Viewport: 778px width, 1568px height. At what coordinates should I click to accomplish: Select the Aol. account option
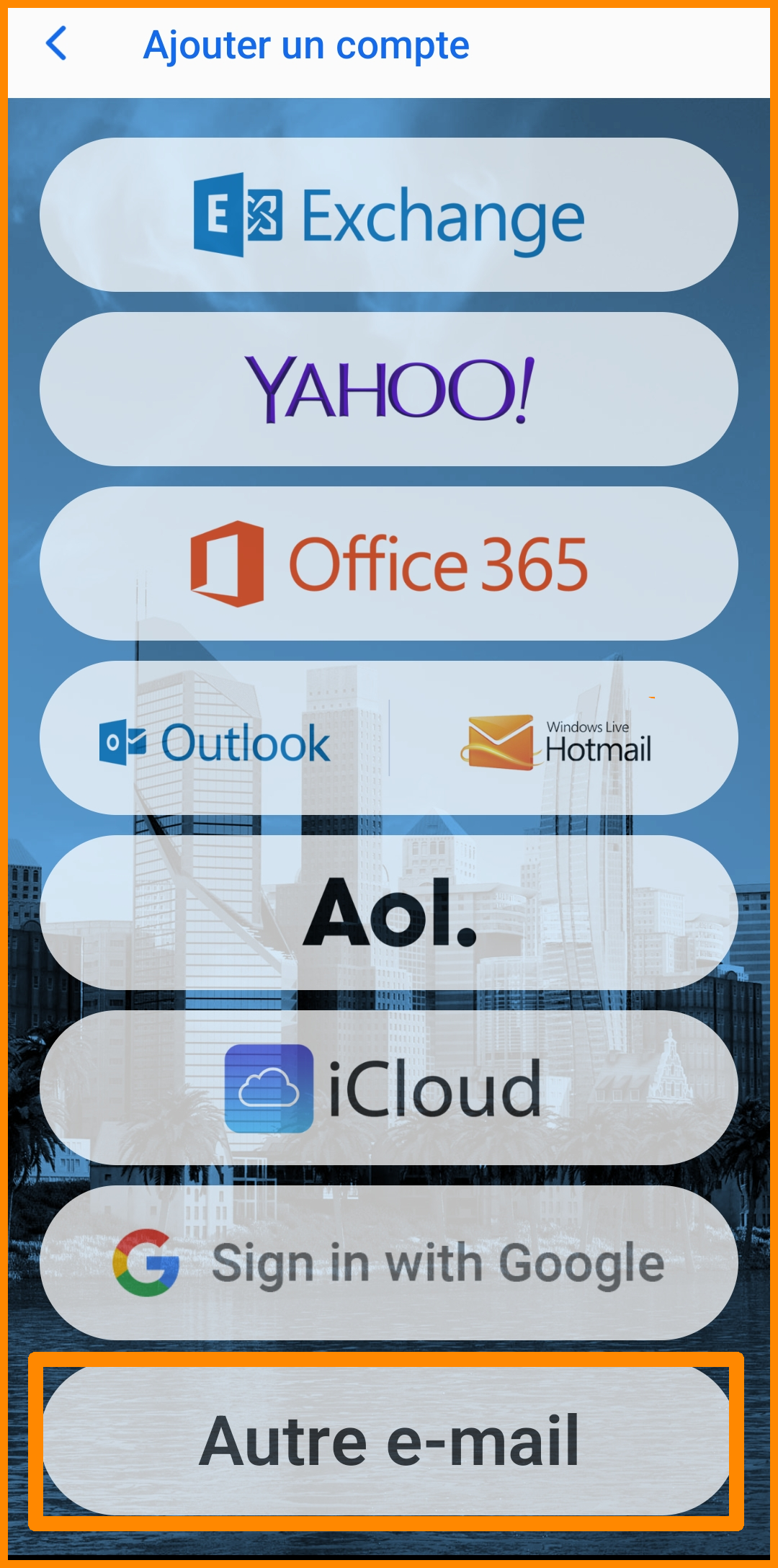point(389,912)
